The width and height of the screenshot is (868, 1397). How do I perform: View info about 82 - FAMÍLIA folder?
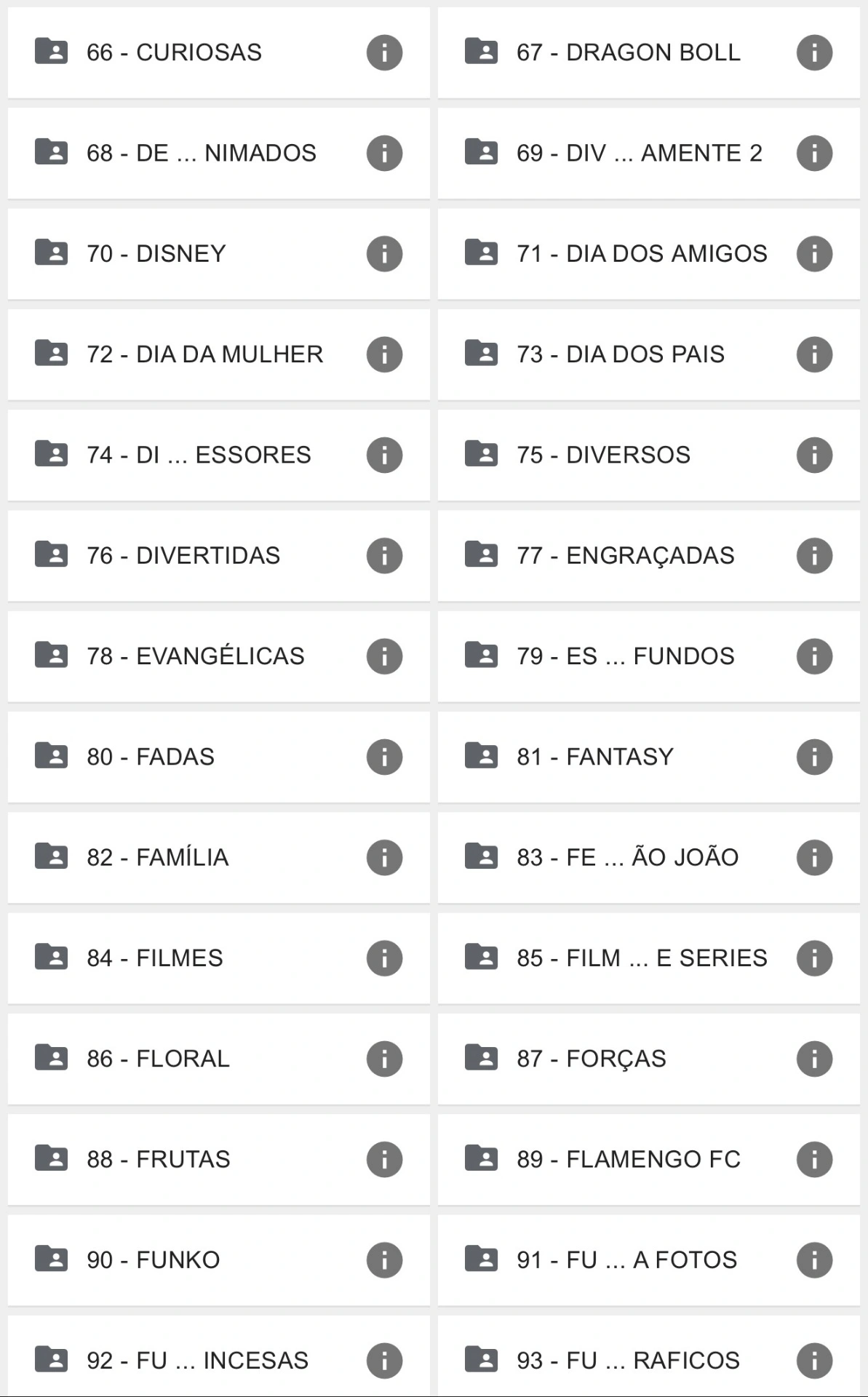point(384,858)
